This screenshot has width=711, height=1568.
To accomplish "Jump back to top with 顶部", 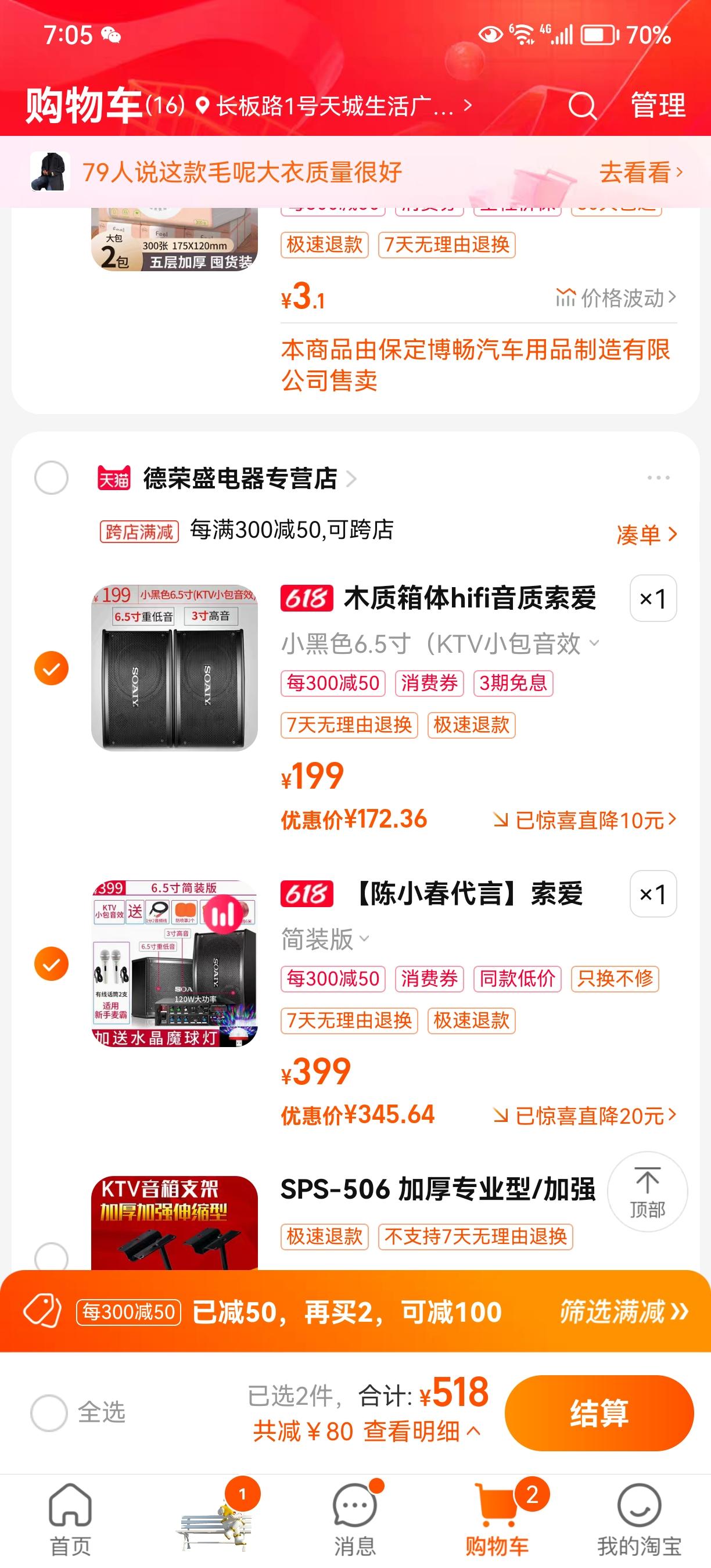I will coord(647,1192).
